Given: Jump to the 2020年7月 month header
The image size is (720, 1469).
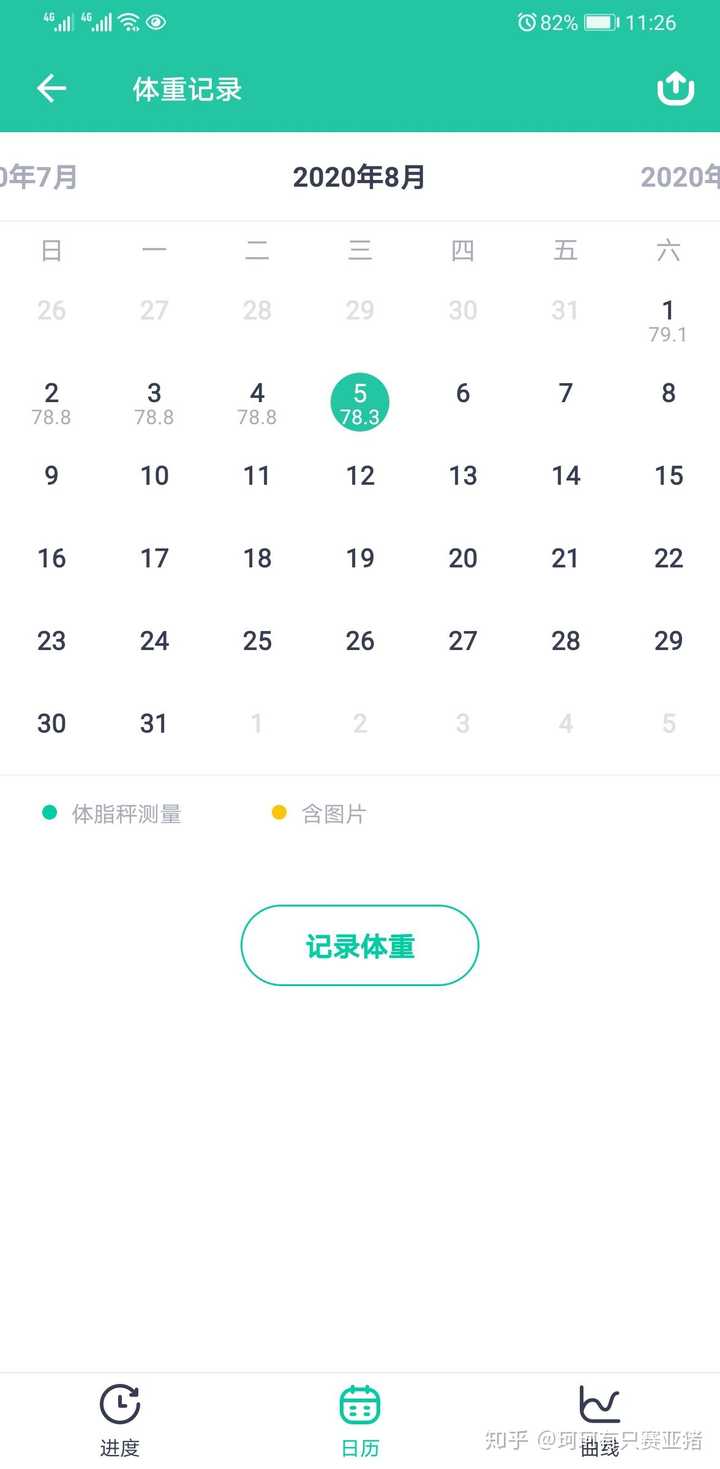Looking at the screenshot, I should (x=40, y=177).
